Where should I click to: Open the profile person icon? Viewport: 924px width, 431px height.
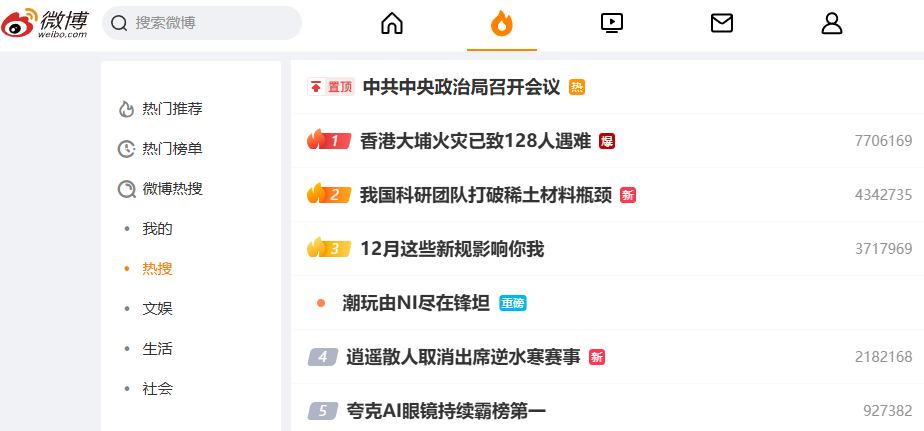pos(832,23)
